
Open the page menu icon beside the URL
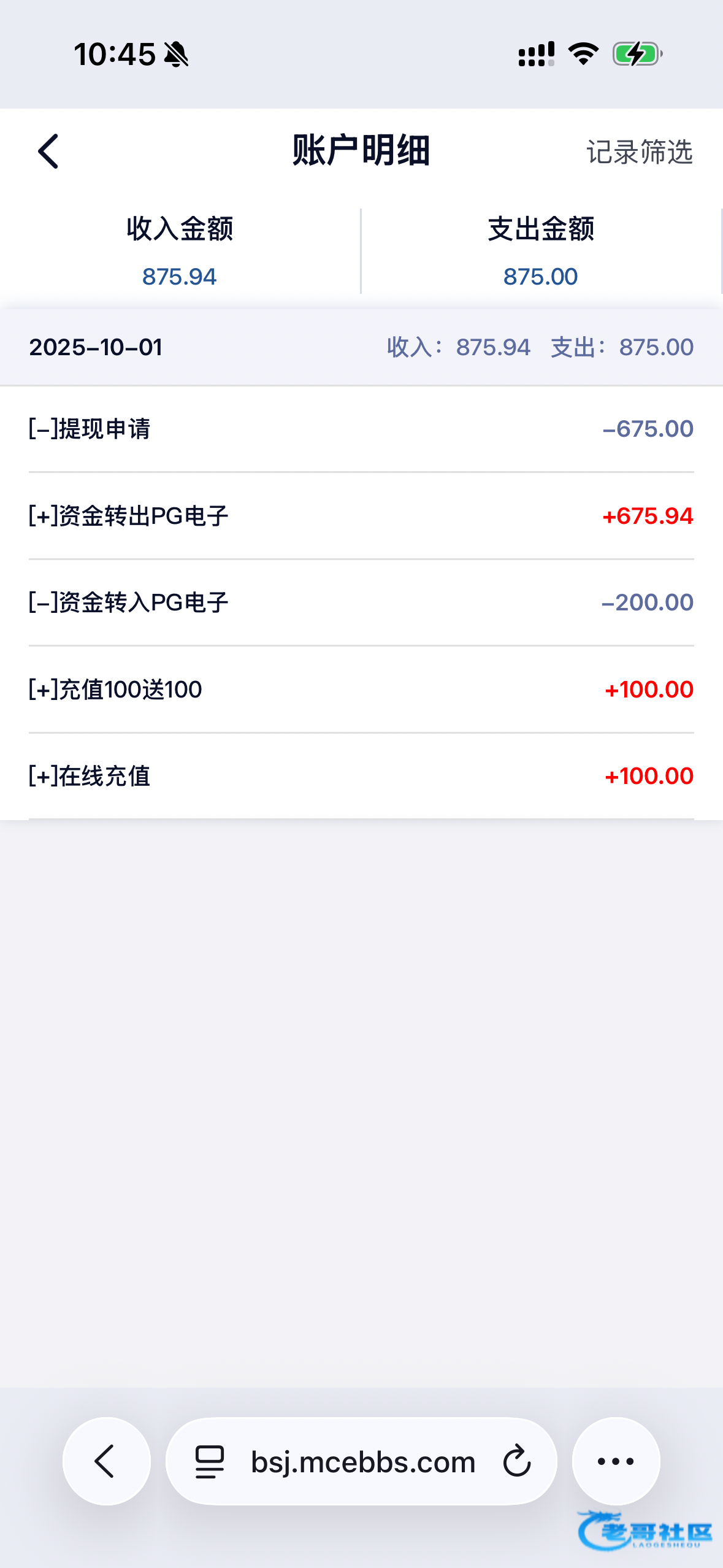210,1461
